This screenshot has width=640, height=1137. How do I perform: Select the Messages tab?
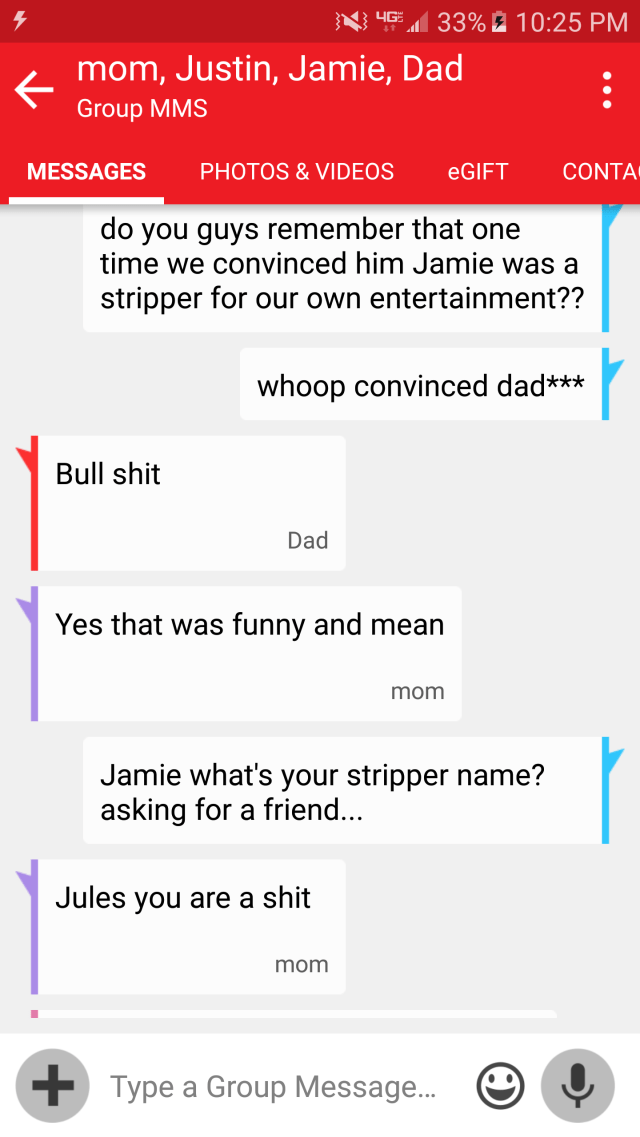click(87, 172)
